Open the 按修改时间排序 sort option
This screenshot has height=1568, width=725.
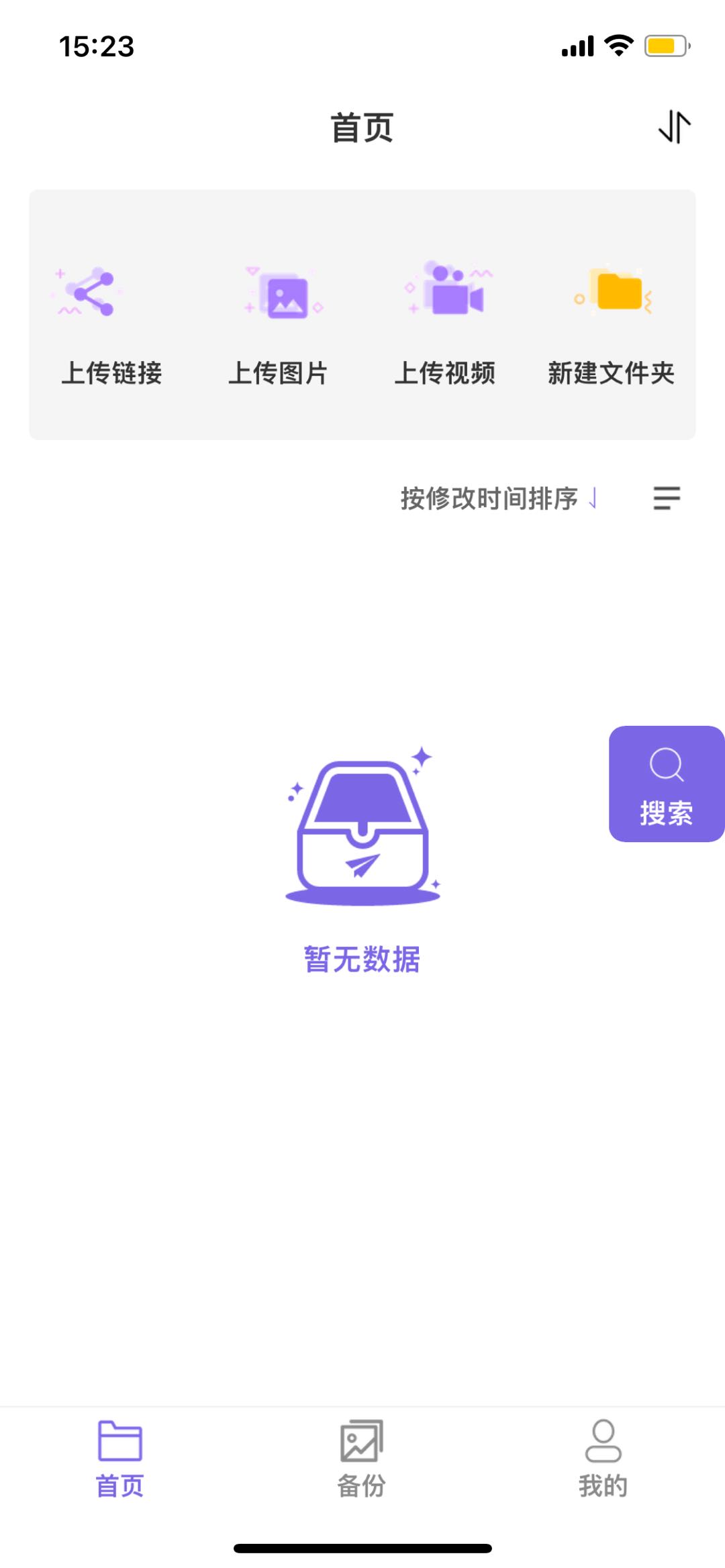tap(498, 499)
